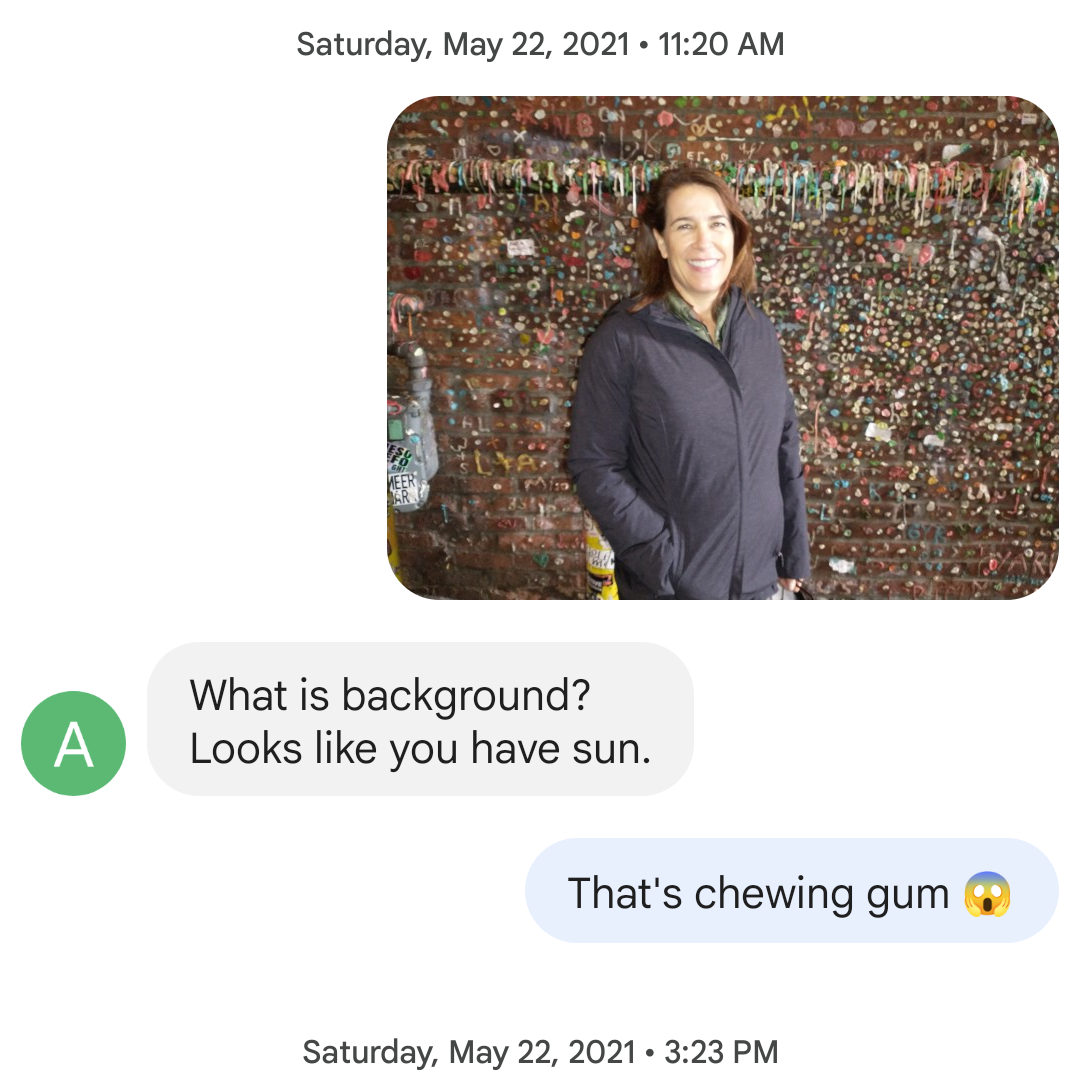1080x1083 pixels.
Task: Tap contact avatar with letter A
Action: tap(73, 743)
